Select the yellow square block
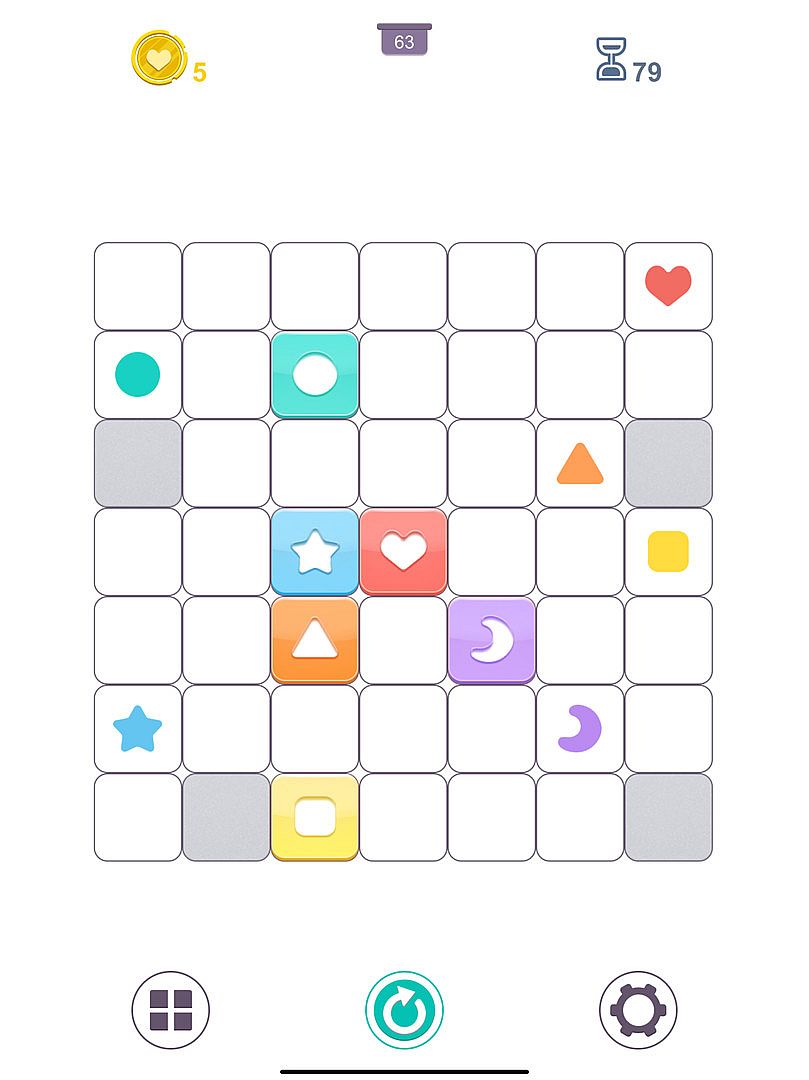This screenshot has width=809, height=1080. 315,817
